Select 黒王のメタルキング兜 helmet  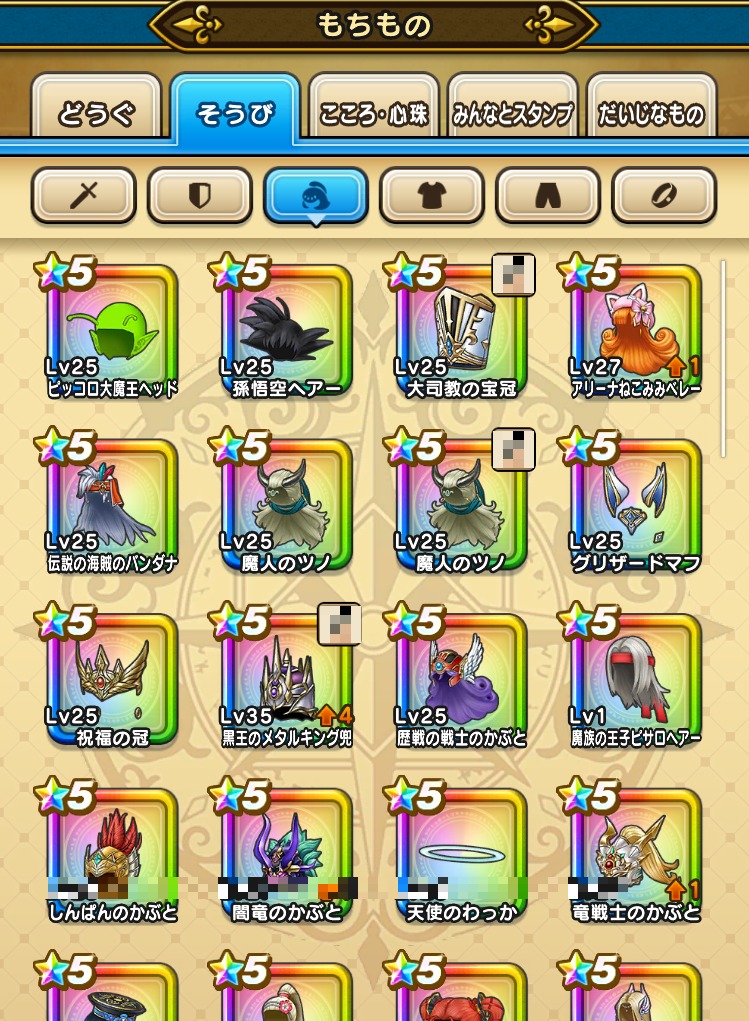pos(286,682)
